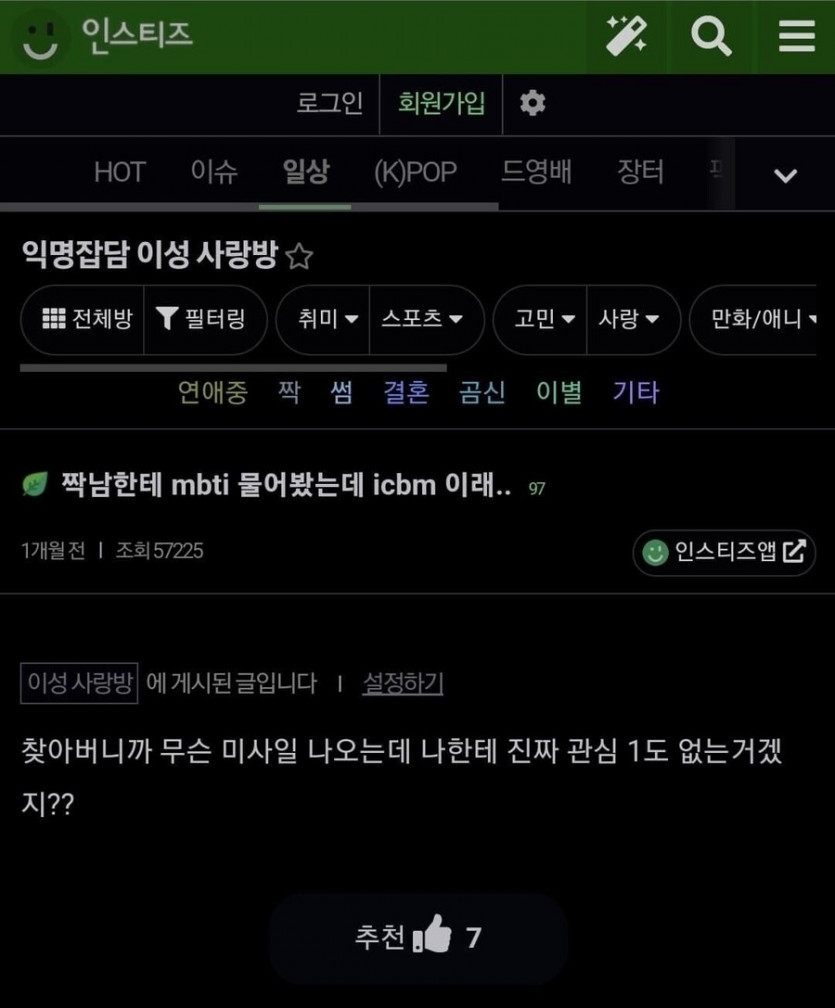Open in the 인스티즈앱 button
Screen dimensions: 835x1008
click(x=725, y=551)
